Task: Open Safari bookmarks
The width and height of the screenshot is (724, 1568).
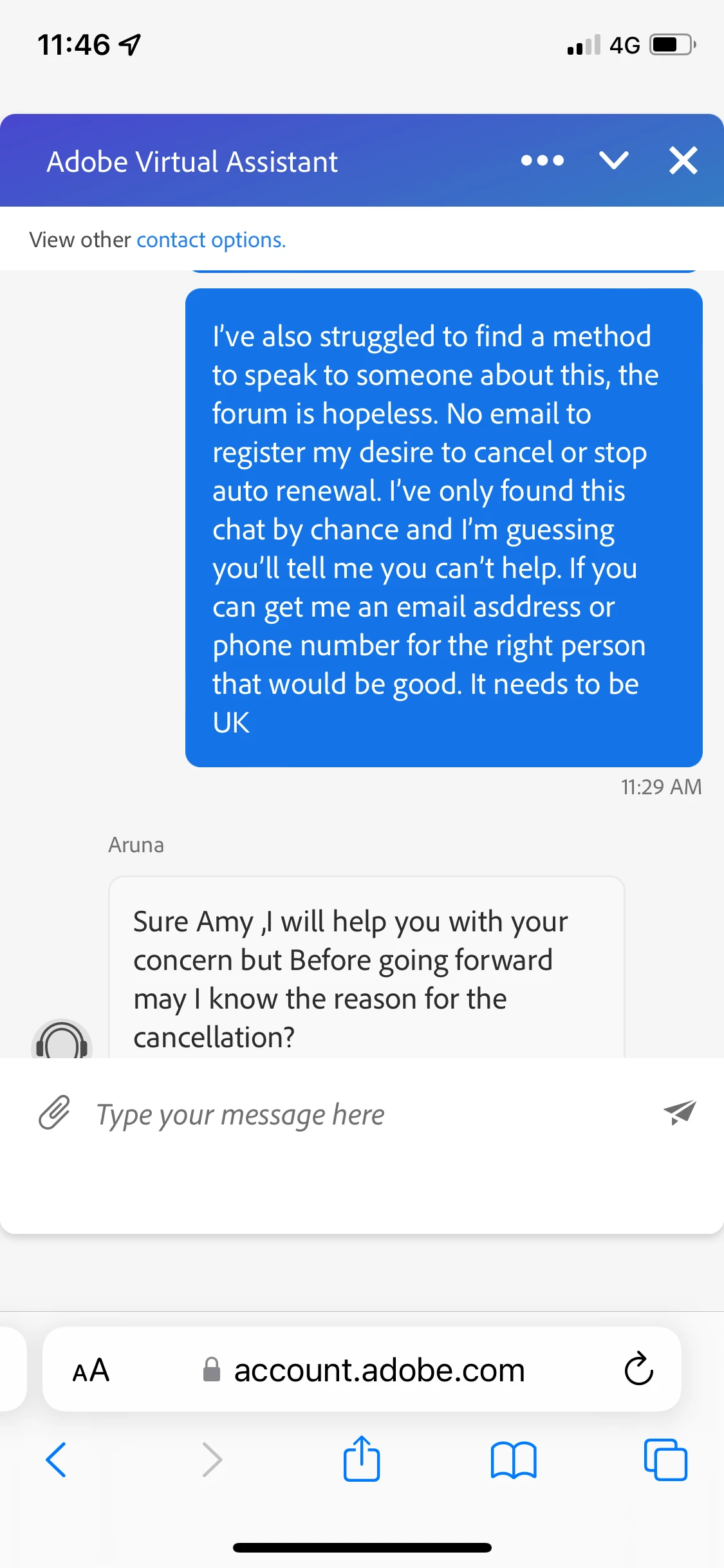Action: [513, 1460]
